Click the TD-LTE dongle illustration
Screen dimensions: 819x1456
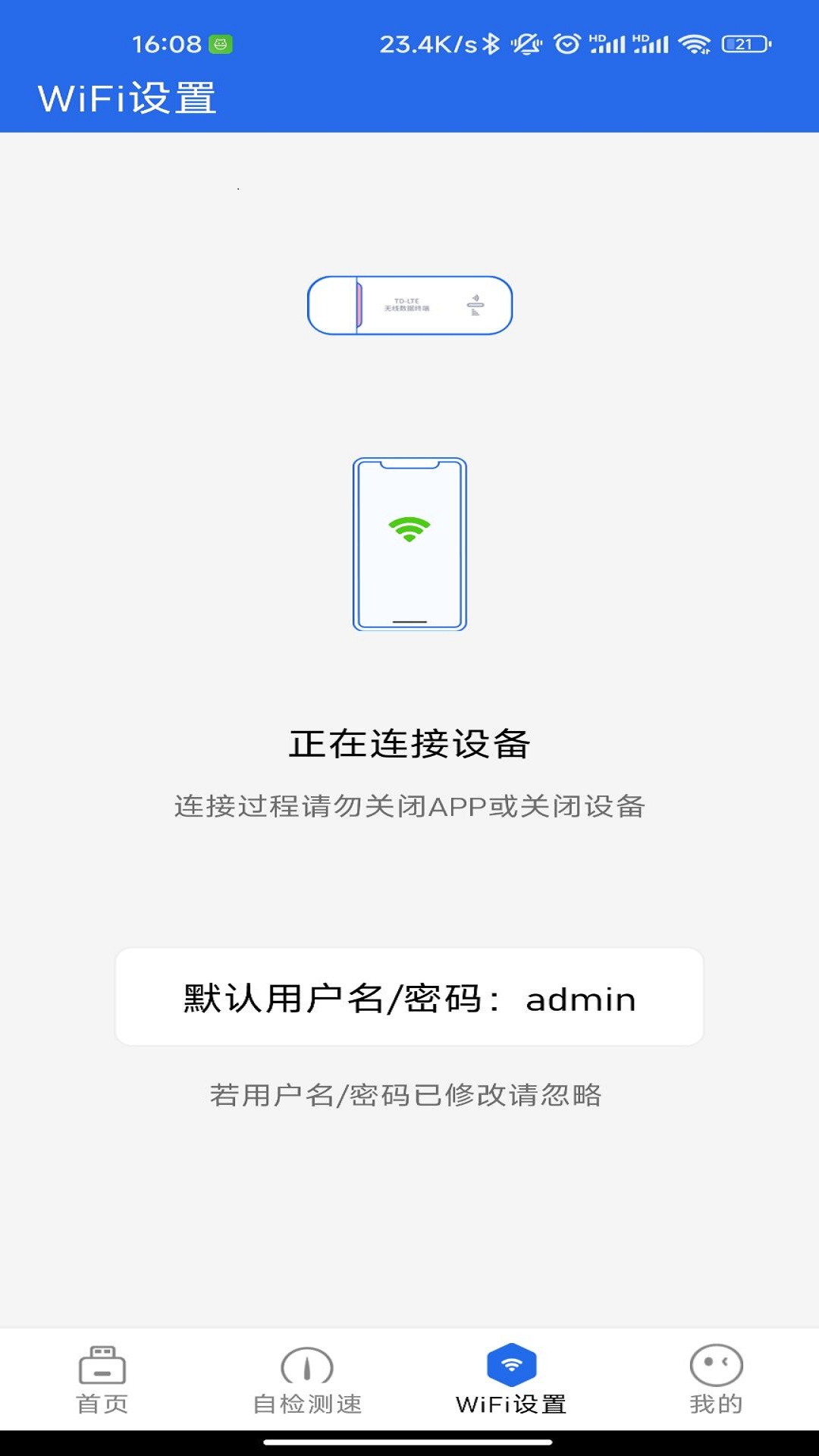click(409, 306)
